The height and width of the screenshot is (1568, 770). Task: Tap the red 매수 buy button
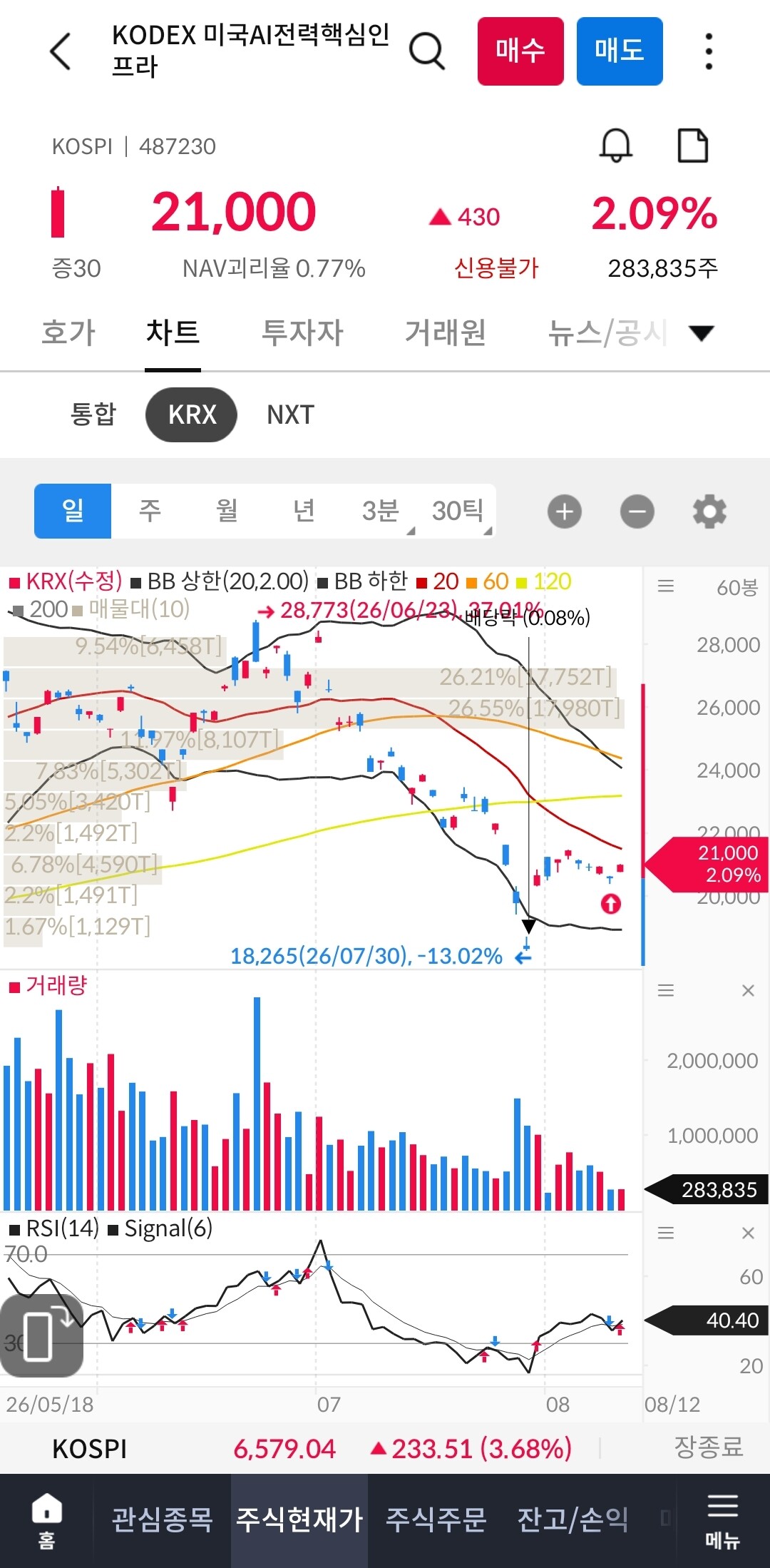coord(520,51)
